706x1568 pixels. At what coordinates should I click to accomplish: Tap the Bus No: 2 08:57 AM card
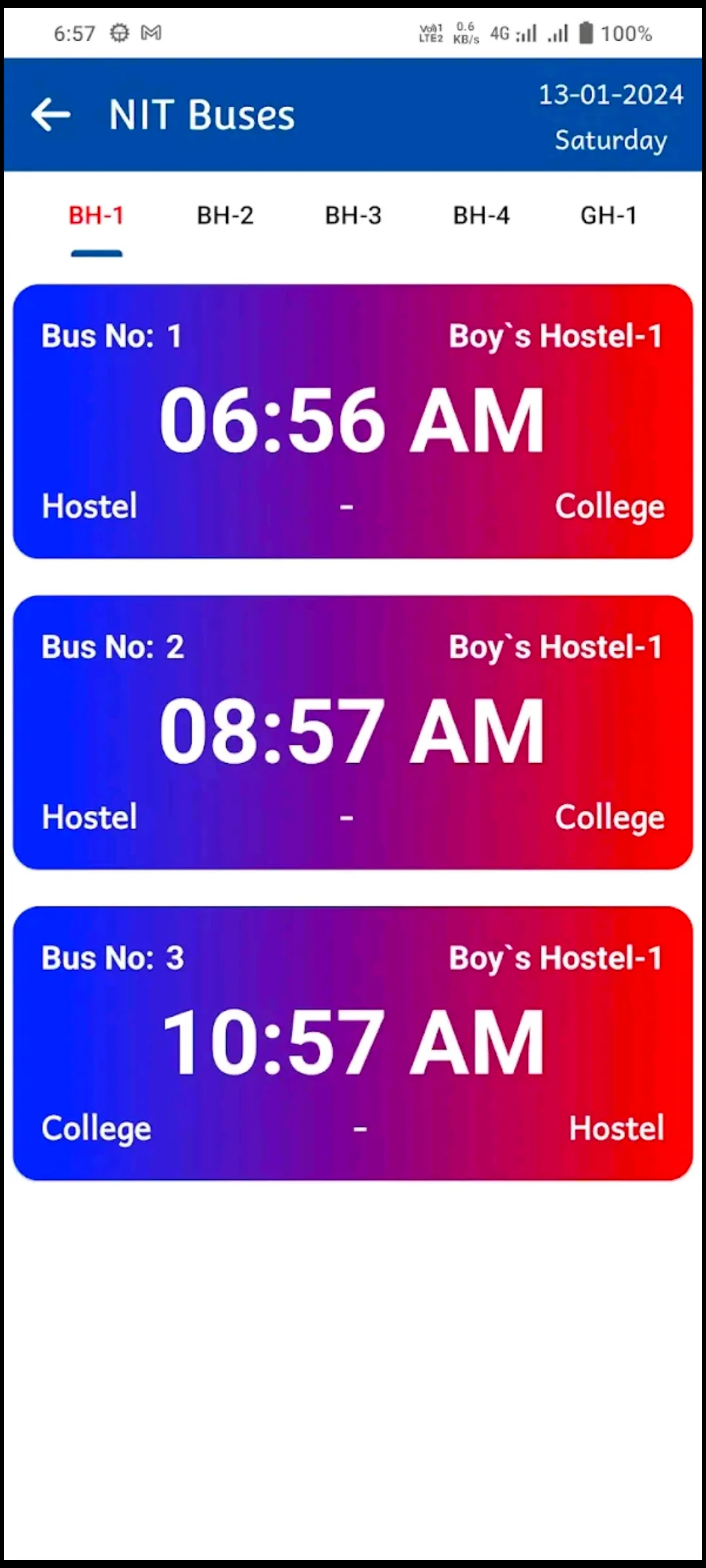point(353,732)
